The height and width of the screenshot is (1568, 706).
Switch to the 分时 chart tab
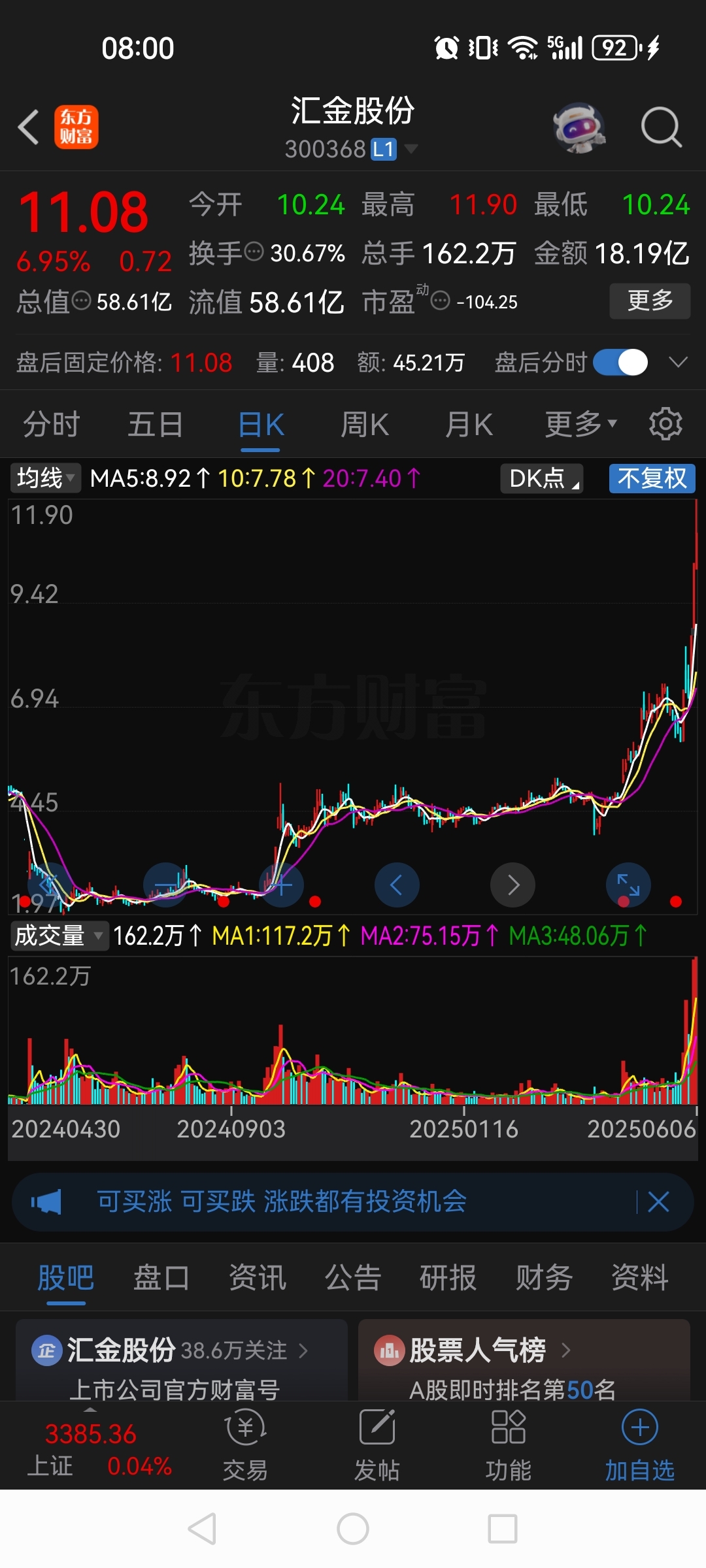(51, 425)
